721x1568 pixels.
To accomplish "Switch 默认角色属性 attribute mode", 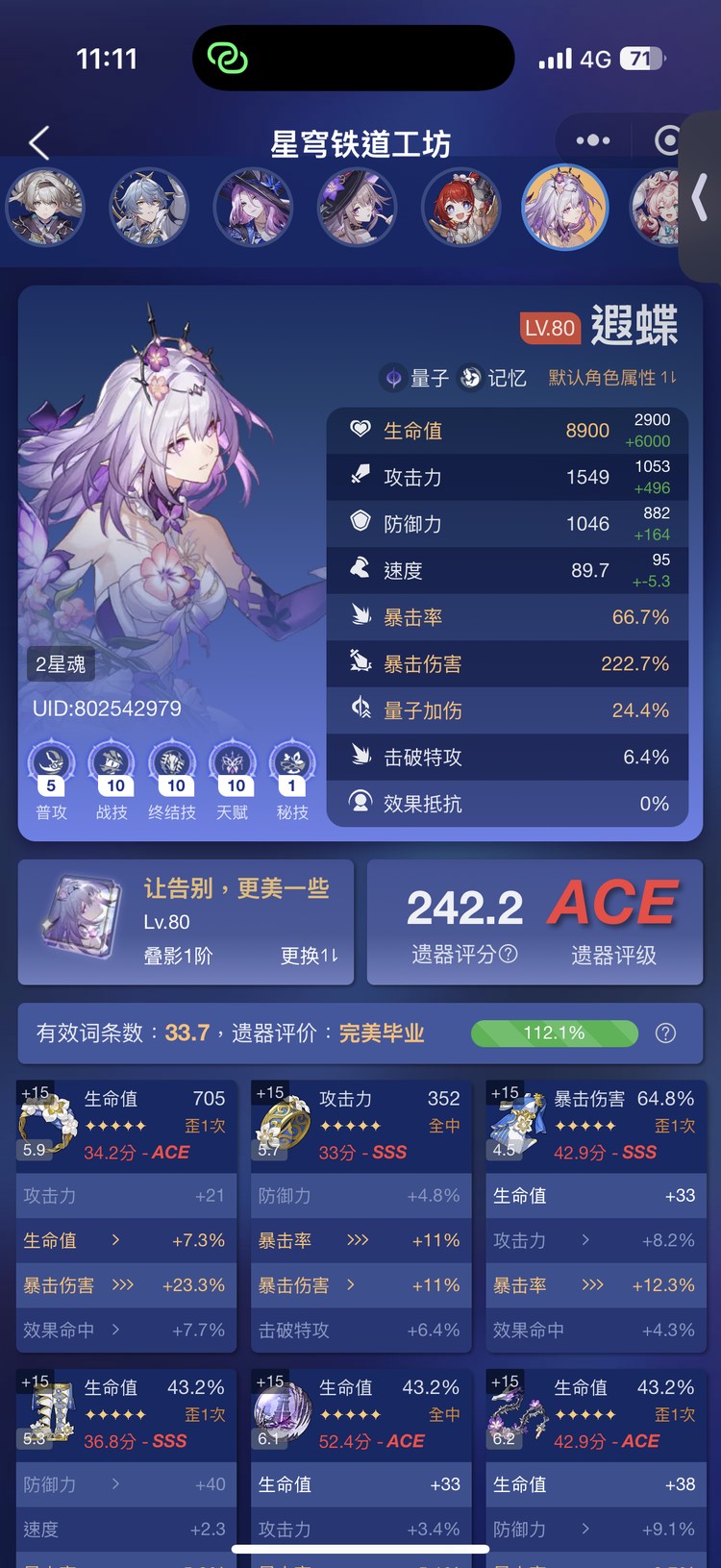I will 612,378.
